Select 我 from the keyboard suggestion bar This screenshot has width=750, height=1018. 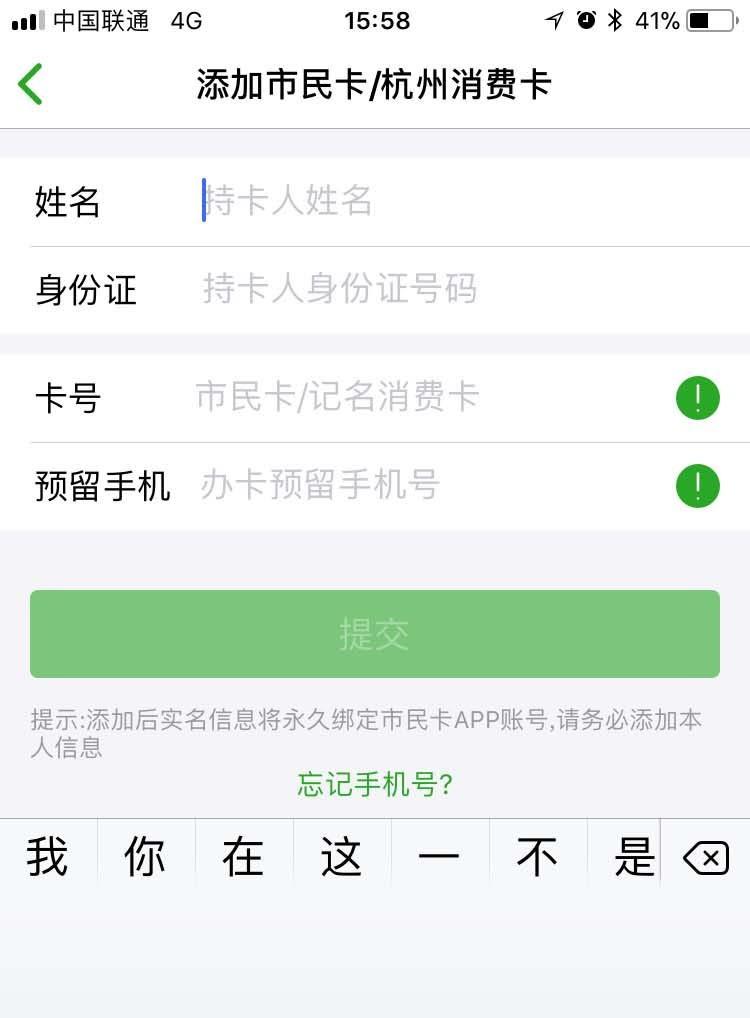[x=49, y=856]
